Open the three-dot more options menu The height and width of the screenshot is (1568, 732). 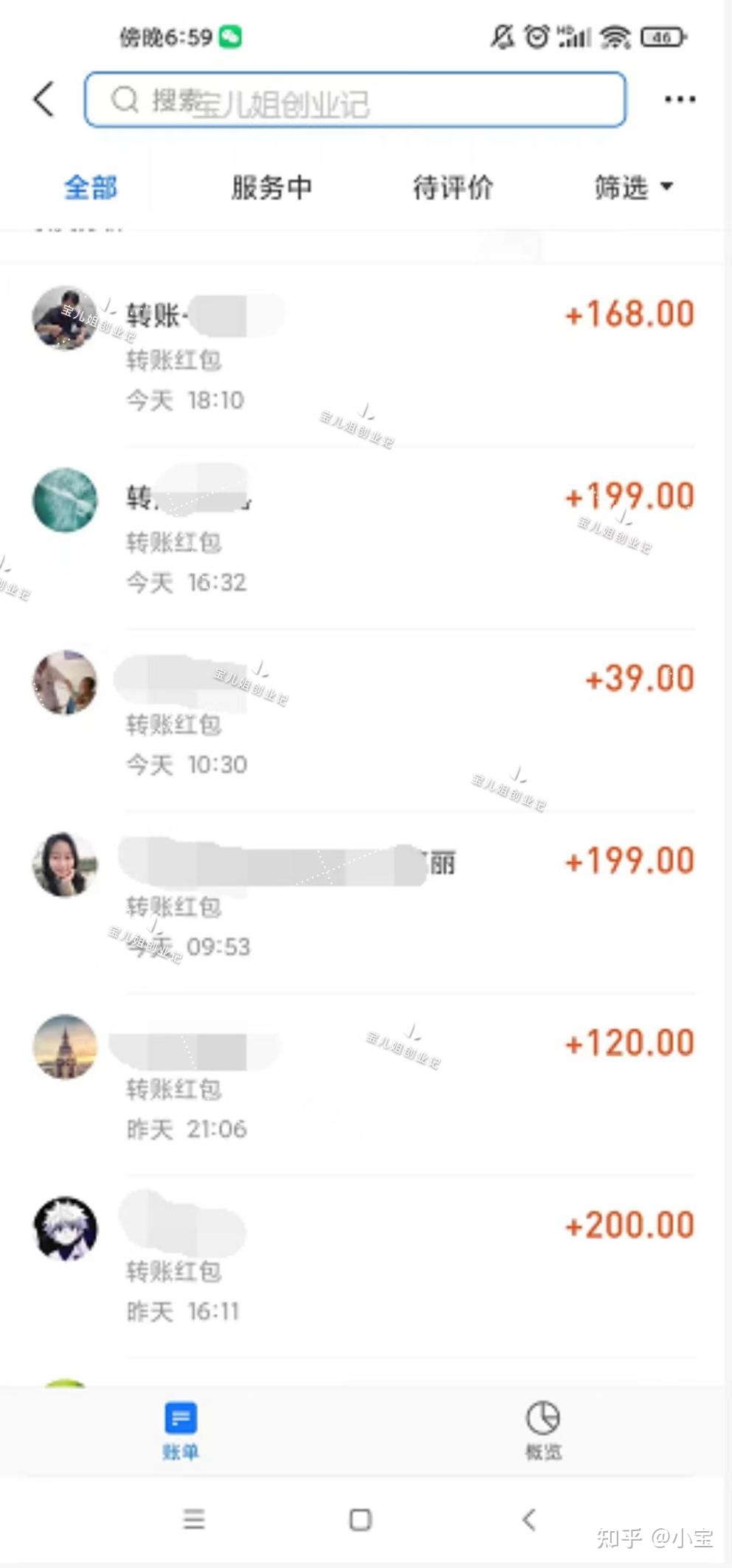tap(679, 99)
